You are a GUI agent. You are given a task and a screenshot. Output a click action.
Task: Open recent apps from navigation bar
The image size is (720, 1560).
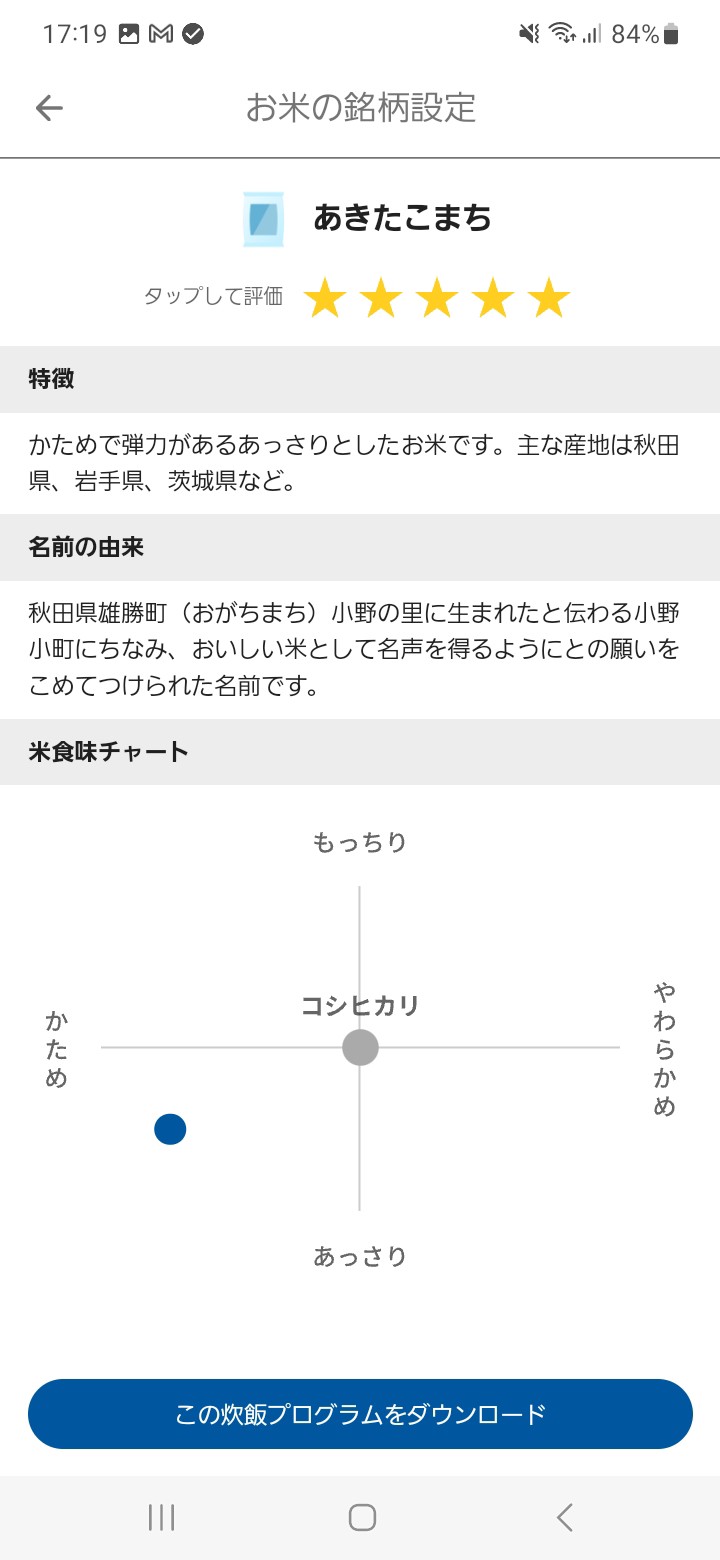tap(161, 1517)
